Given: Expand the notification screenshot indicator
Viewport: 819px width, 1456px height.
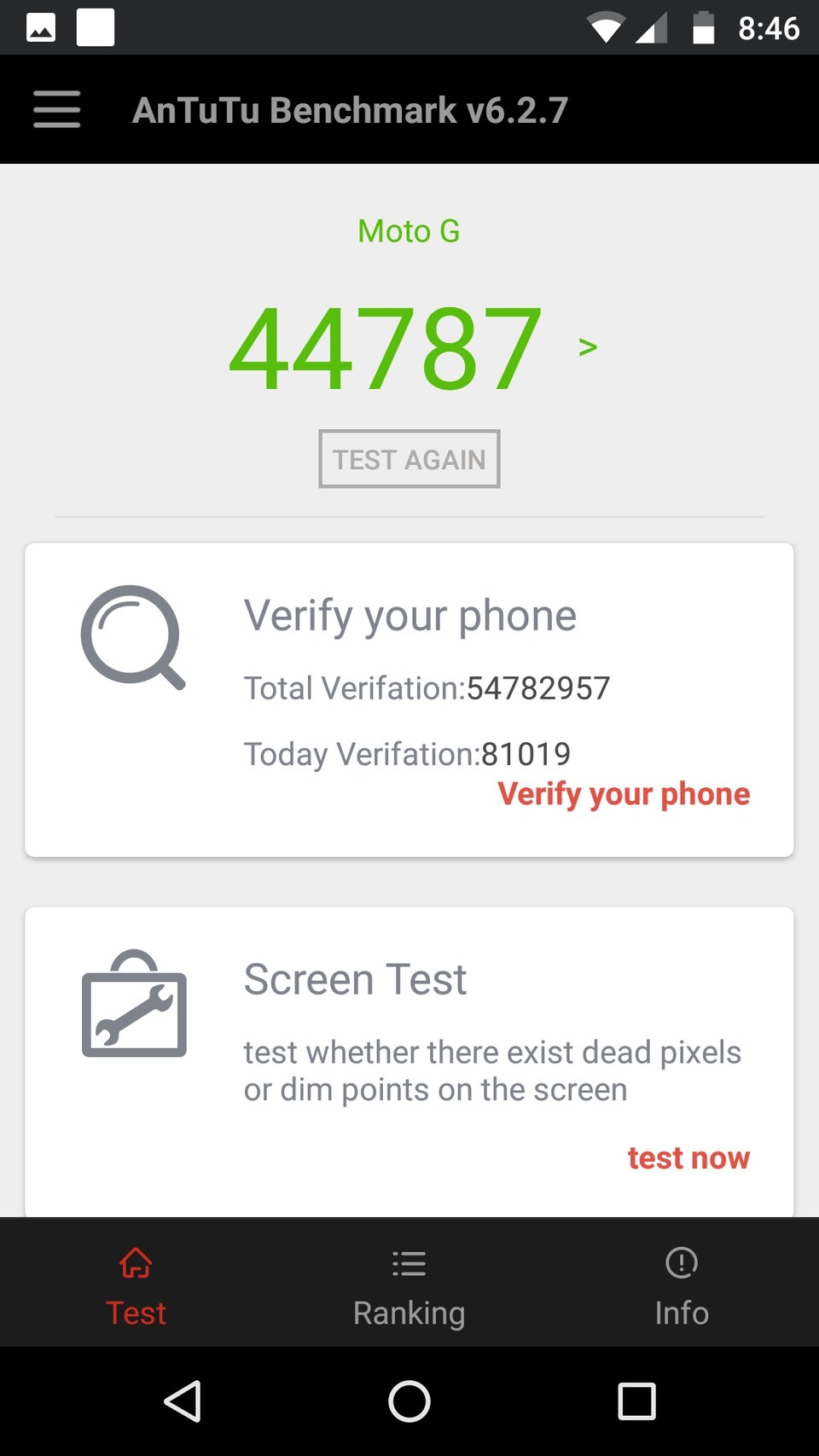Looking at the screenshot, I should click(x=96, y=26).
